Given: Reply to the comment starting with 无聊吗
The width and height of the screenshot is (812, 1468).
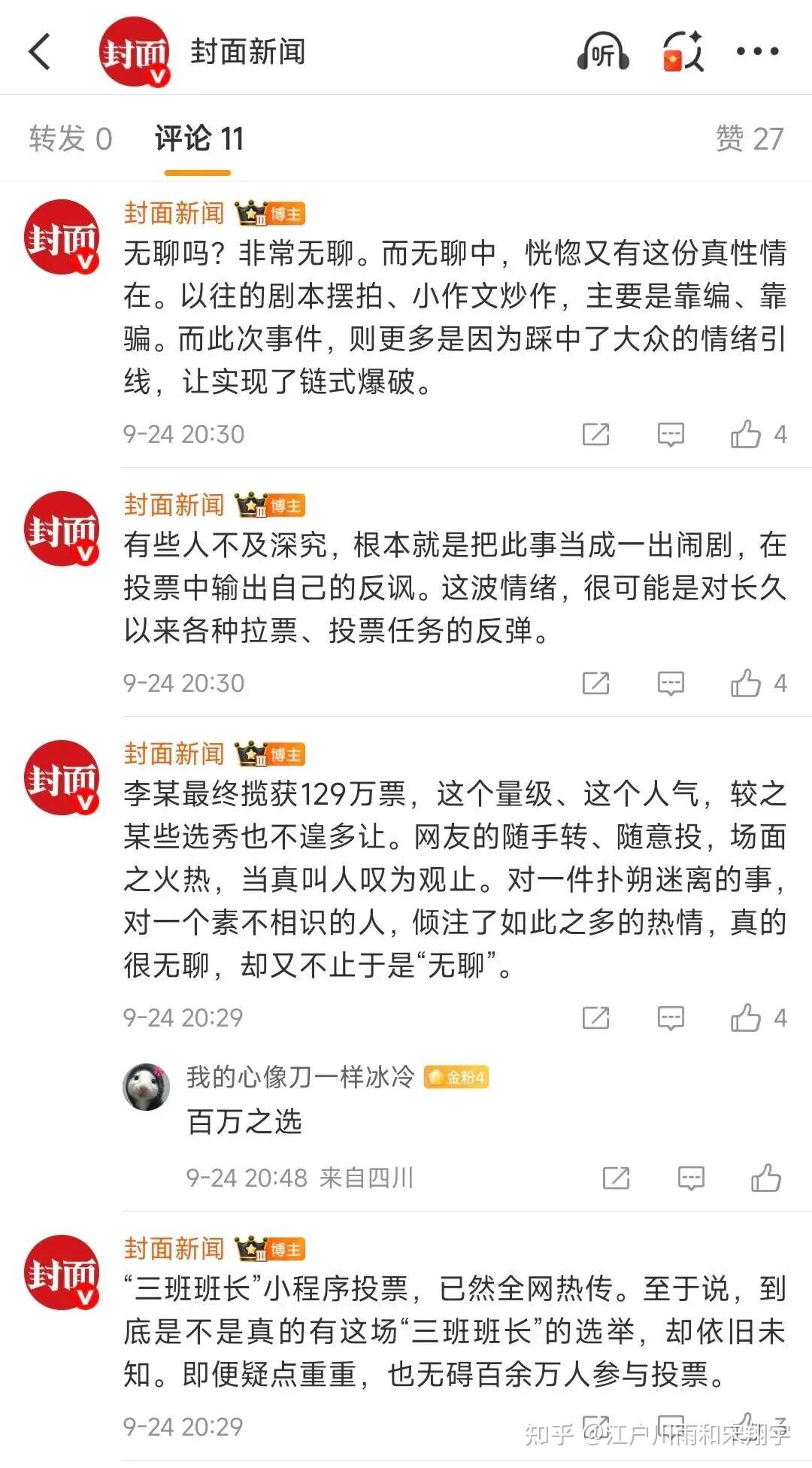Looking at the screenshot, I should coord(671,435).
